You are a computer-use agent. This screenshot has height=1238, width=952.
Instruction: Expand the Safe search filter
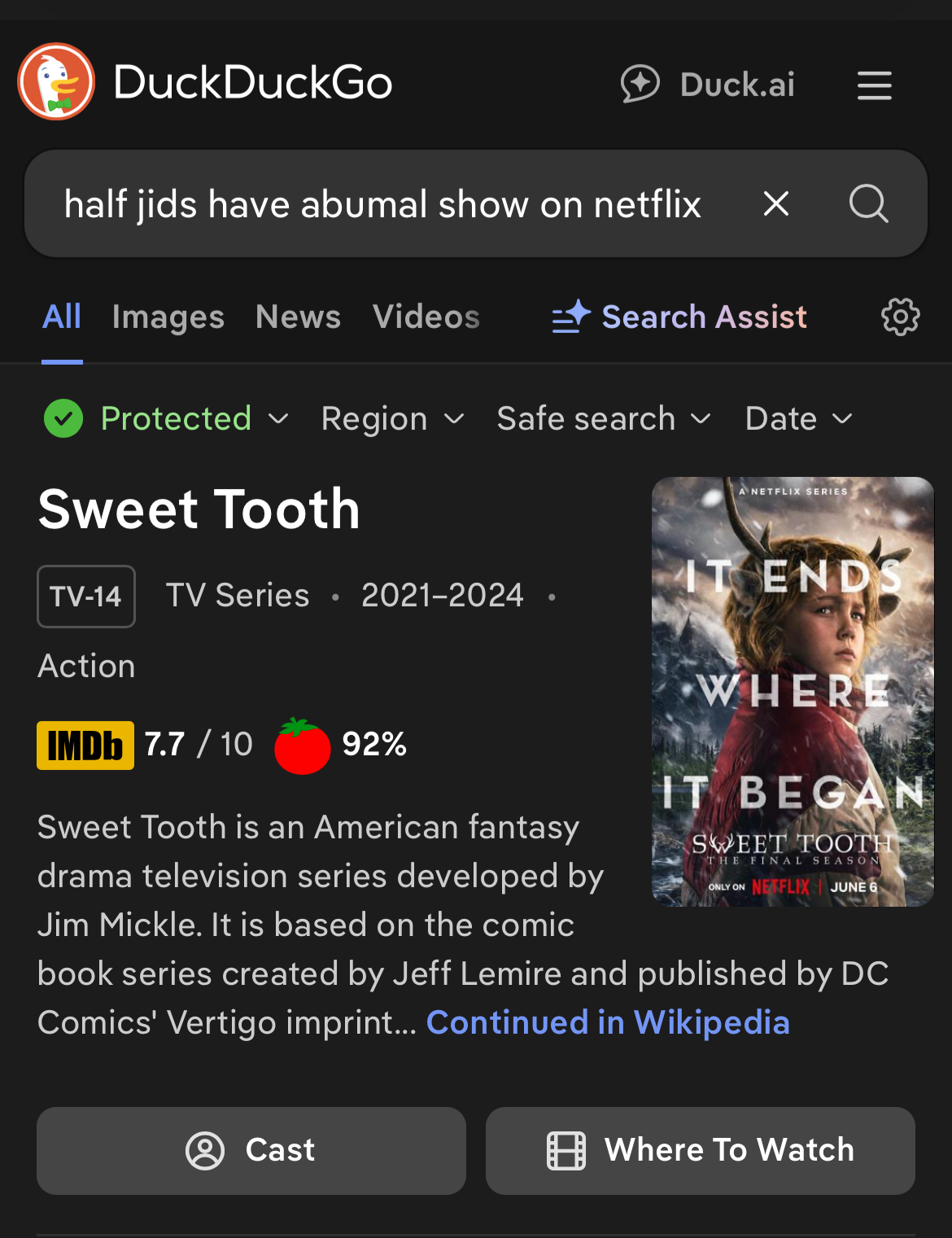(x=604, y=418)
